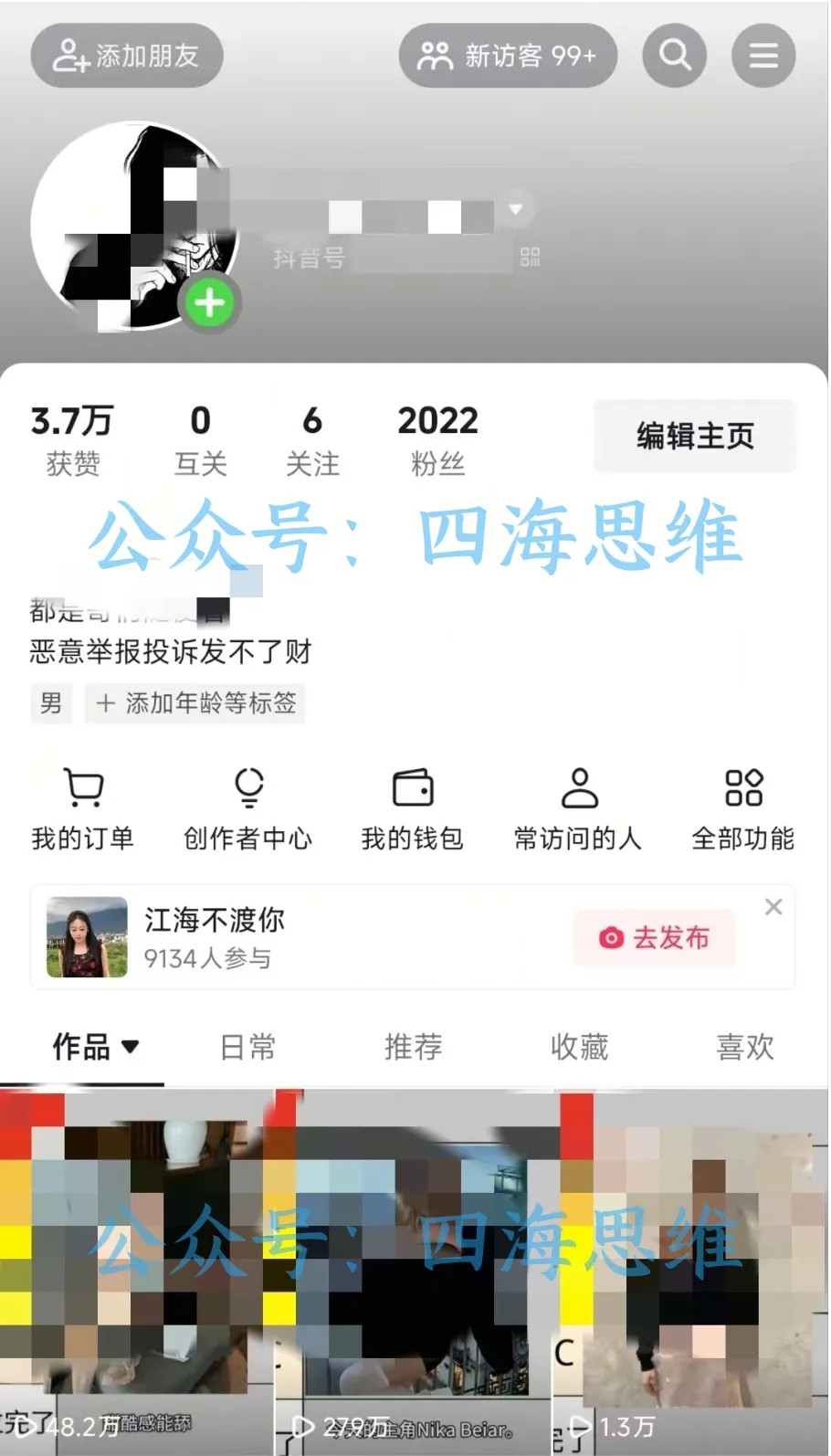View the 2022 粉丝 followers list

[x=437, y=439]
